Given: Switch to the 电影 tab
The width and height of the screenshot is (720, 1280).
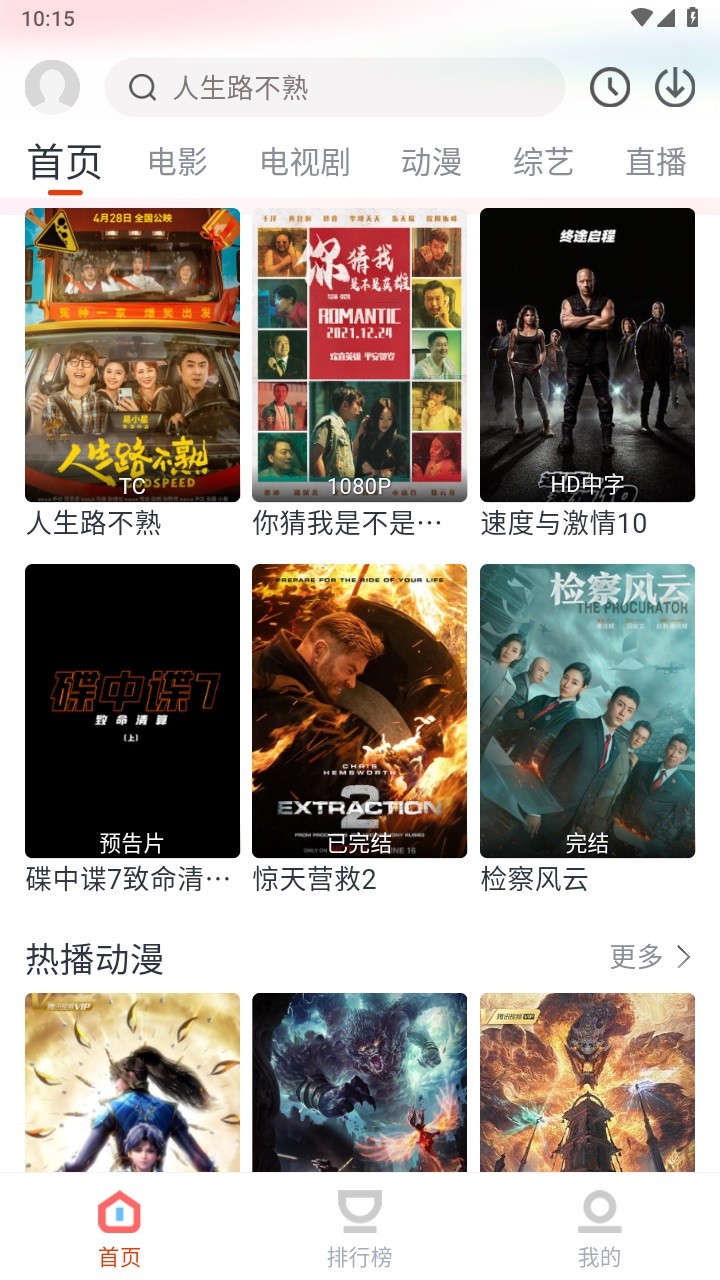Looking at the screenshot, I should [177, 162].
